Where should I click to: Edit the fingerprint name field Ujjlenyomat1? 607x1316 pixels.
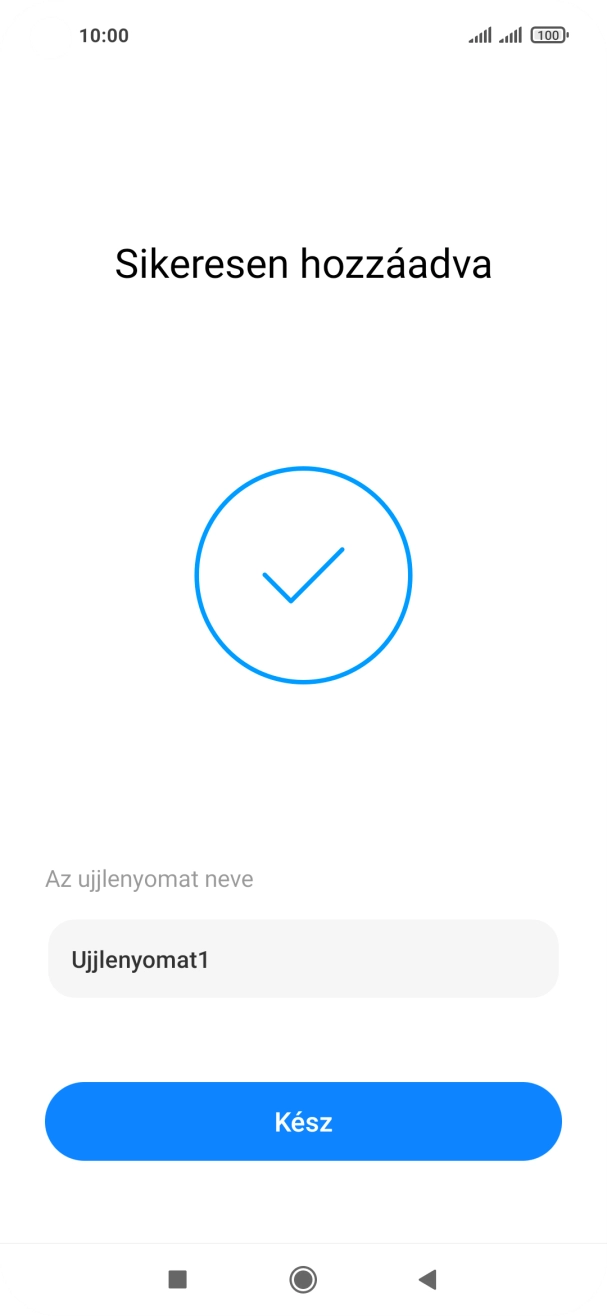coord(302,959)
